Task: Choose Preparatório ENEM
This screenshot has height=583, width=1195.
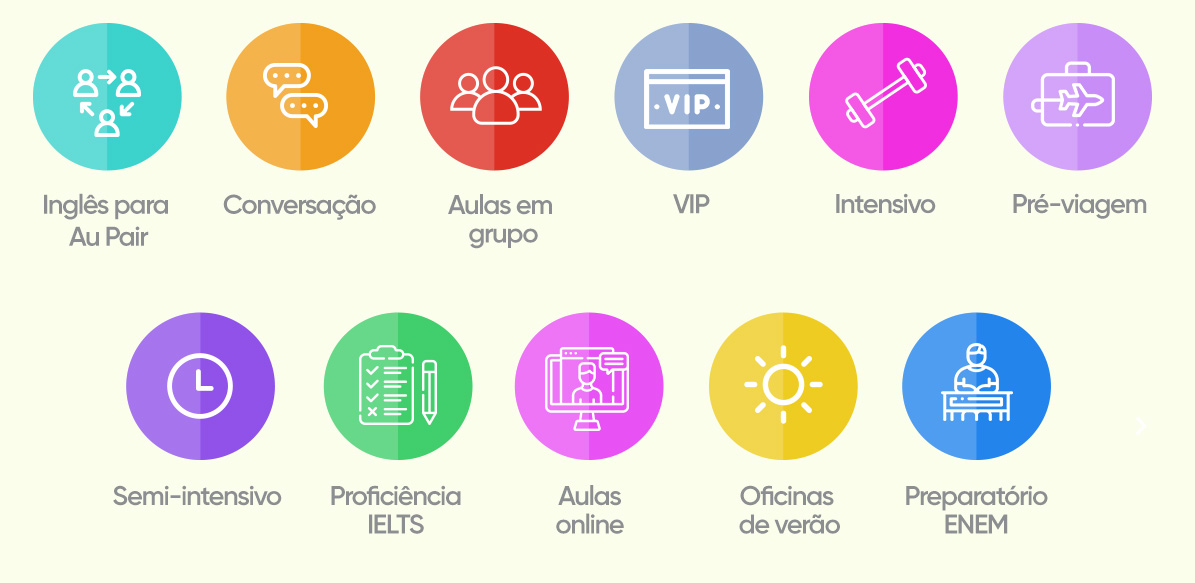Action: [976, 386]
